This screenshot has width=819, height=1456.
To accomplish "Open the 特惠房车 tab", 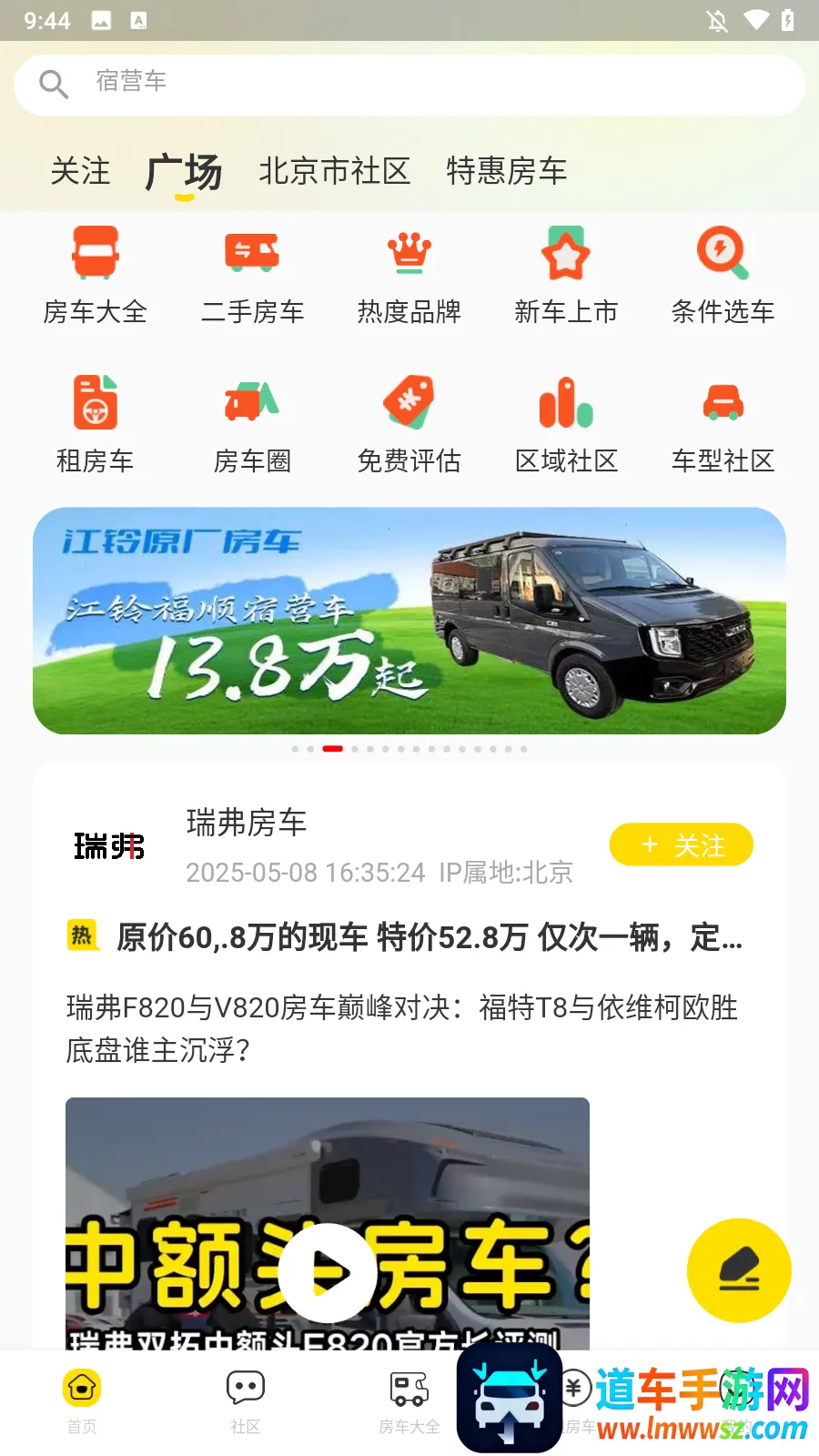I will click(x=506, y=171).
